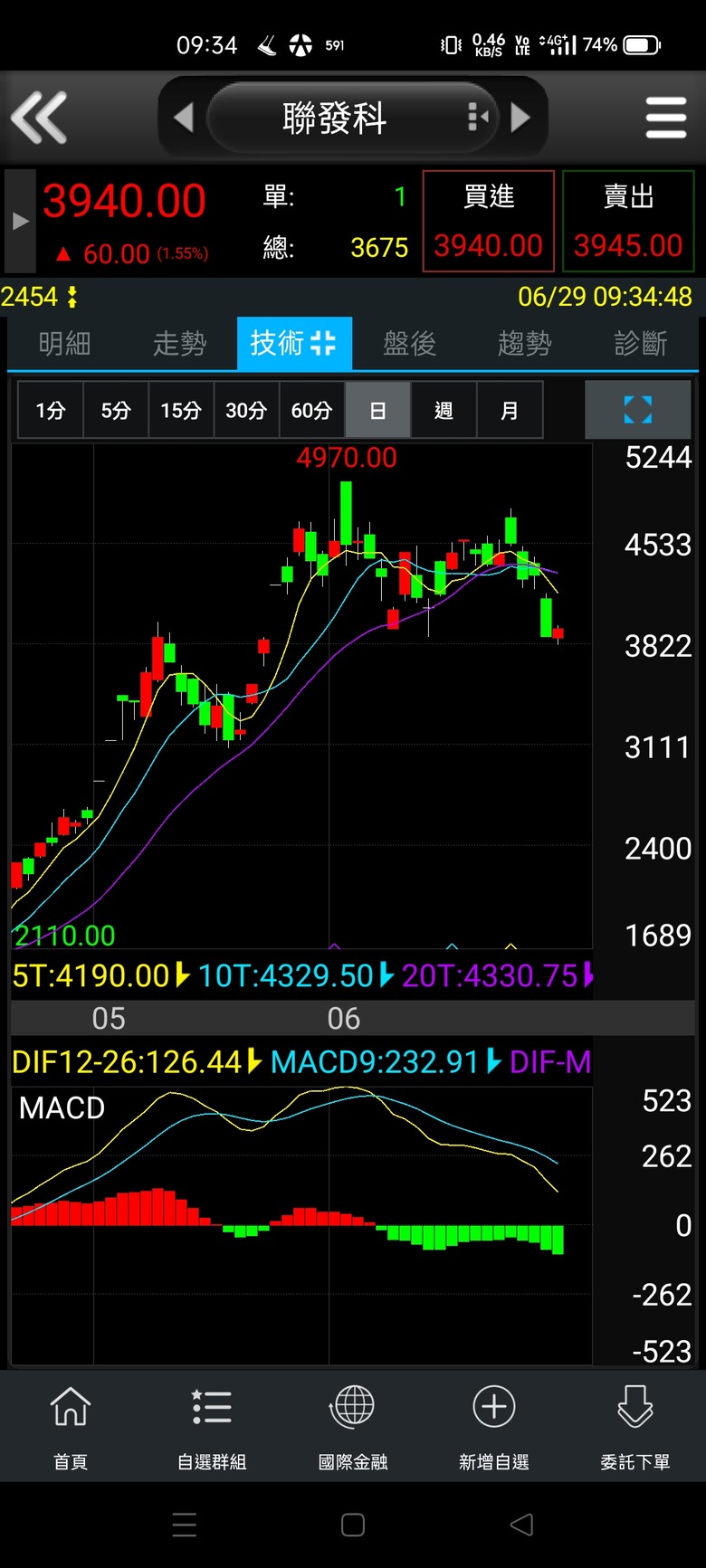Open the 診斷 tab

[x=640, y=343]
